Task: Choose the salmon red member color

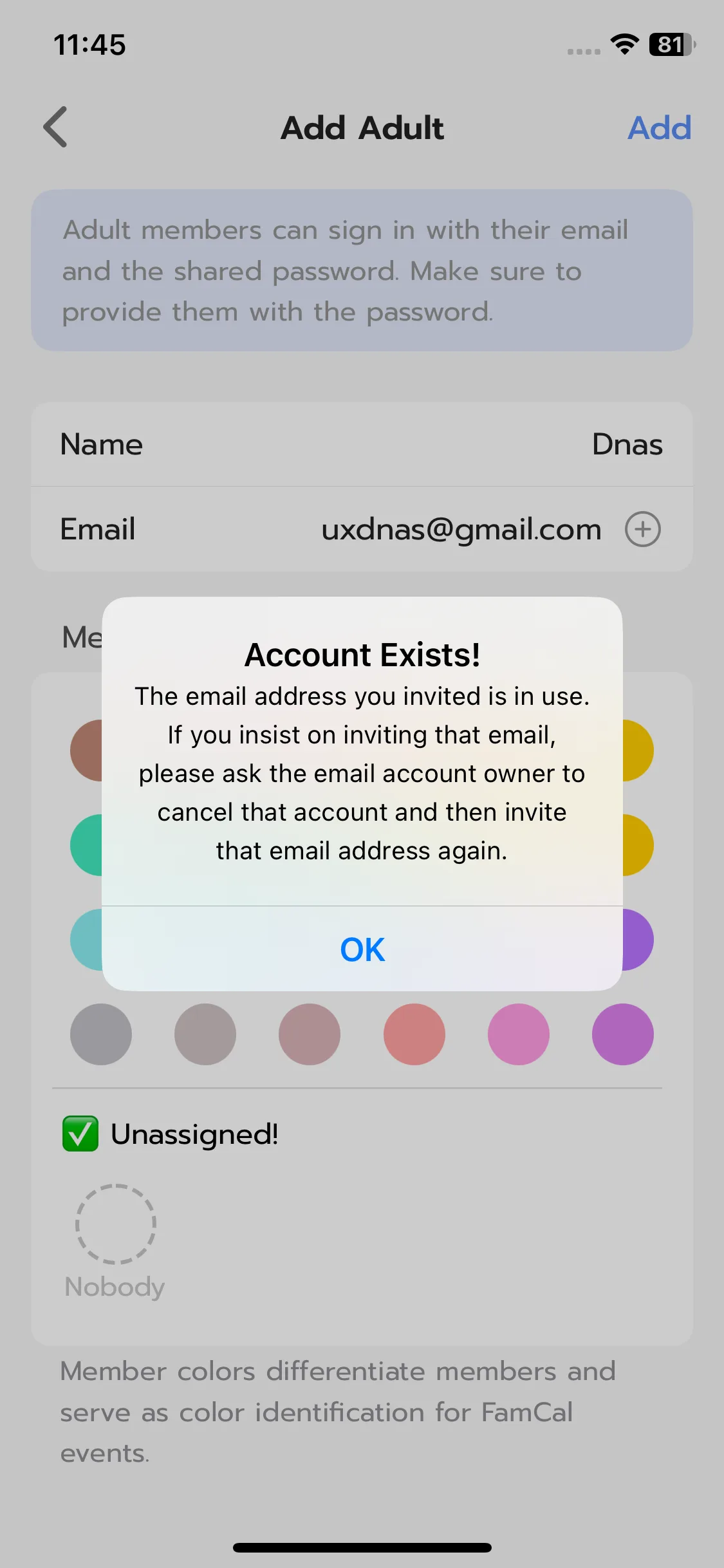Action: 414,1034
